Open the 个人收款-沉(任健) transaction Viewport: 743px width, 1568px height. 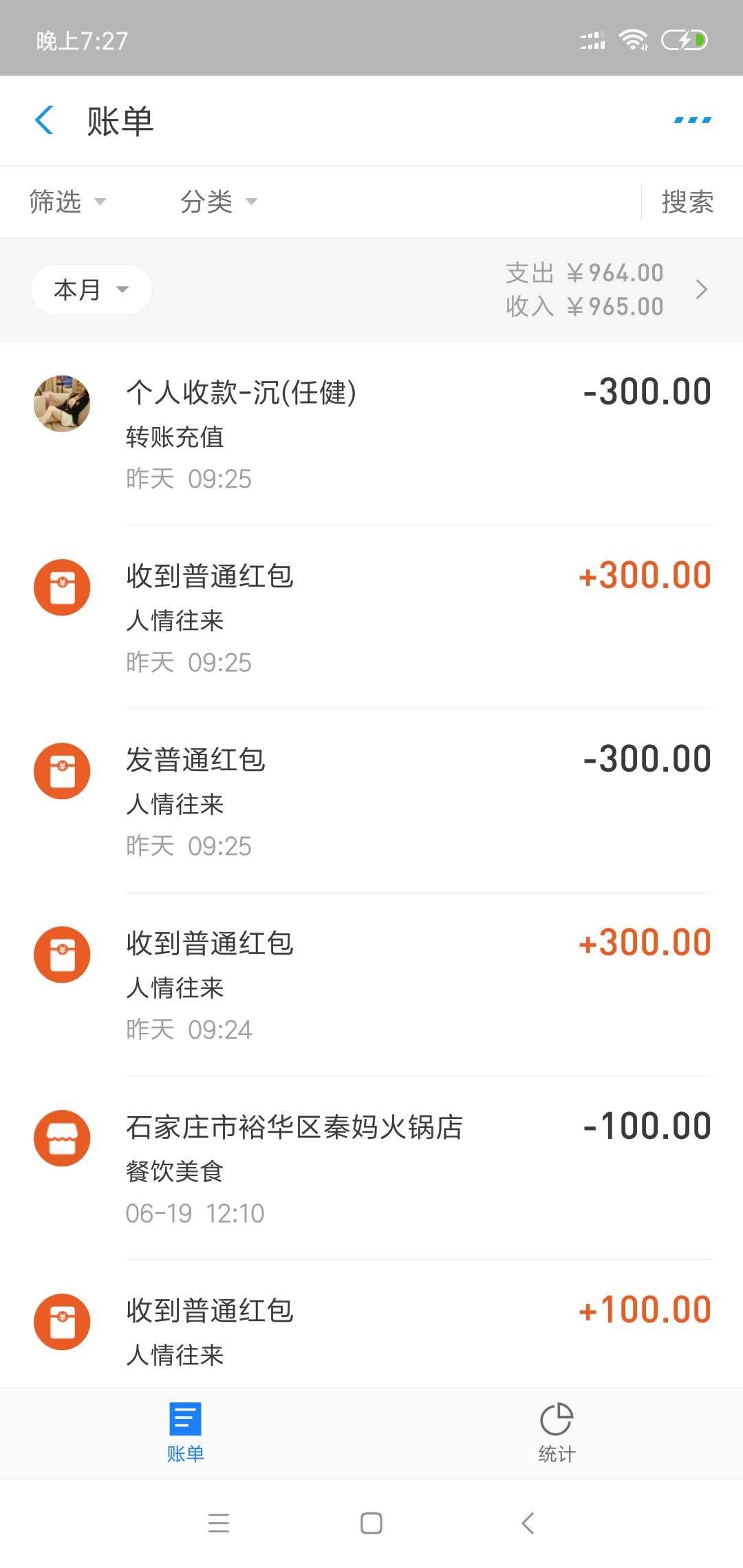click(371, 433)
